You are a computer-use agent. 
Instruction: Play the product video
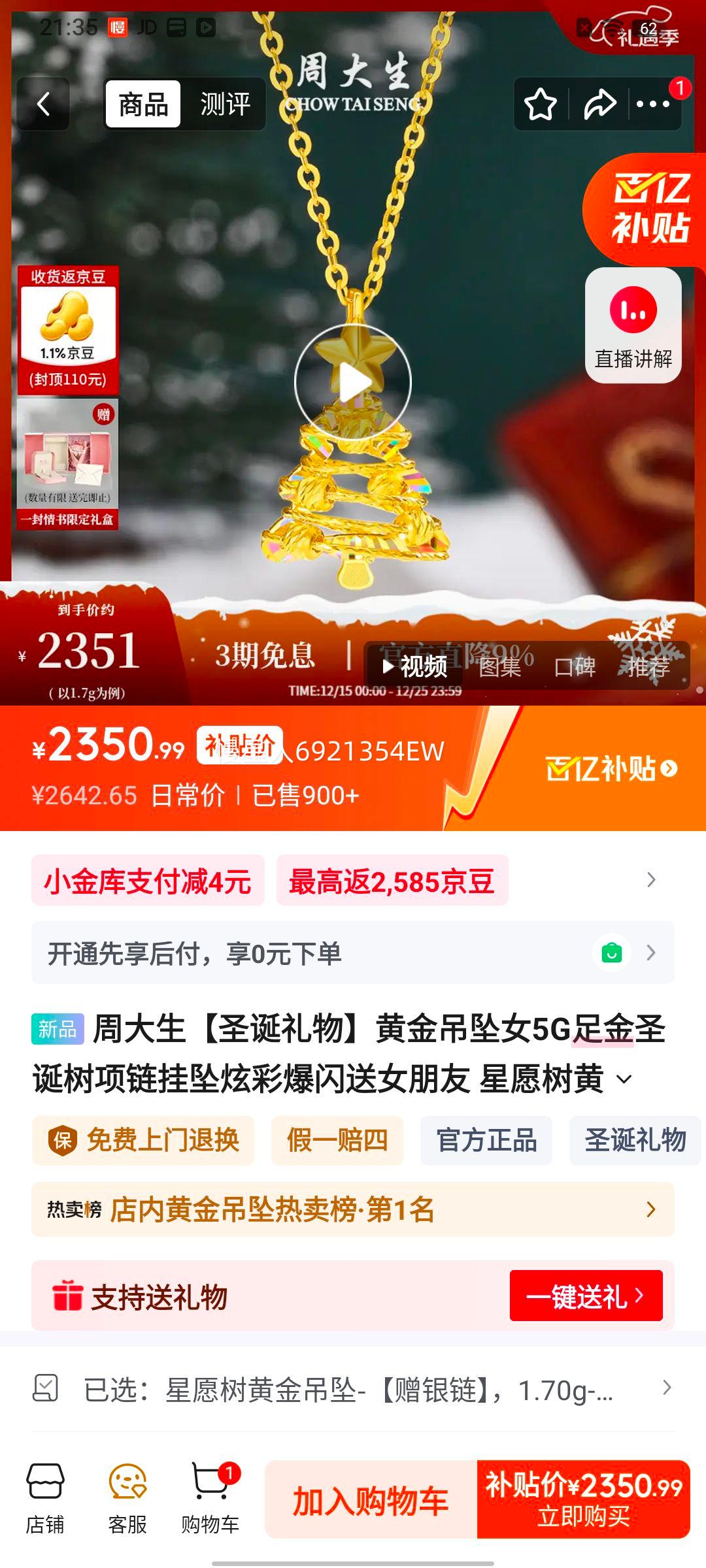coord(354,378)
